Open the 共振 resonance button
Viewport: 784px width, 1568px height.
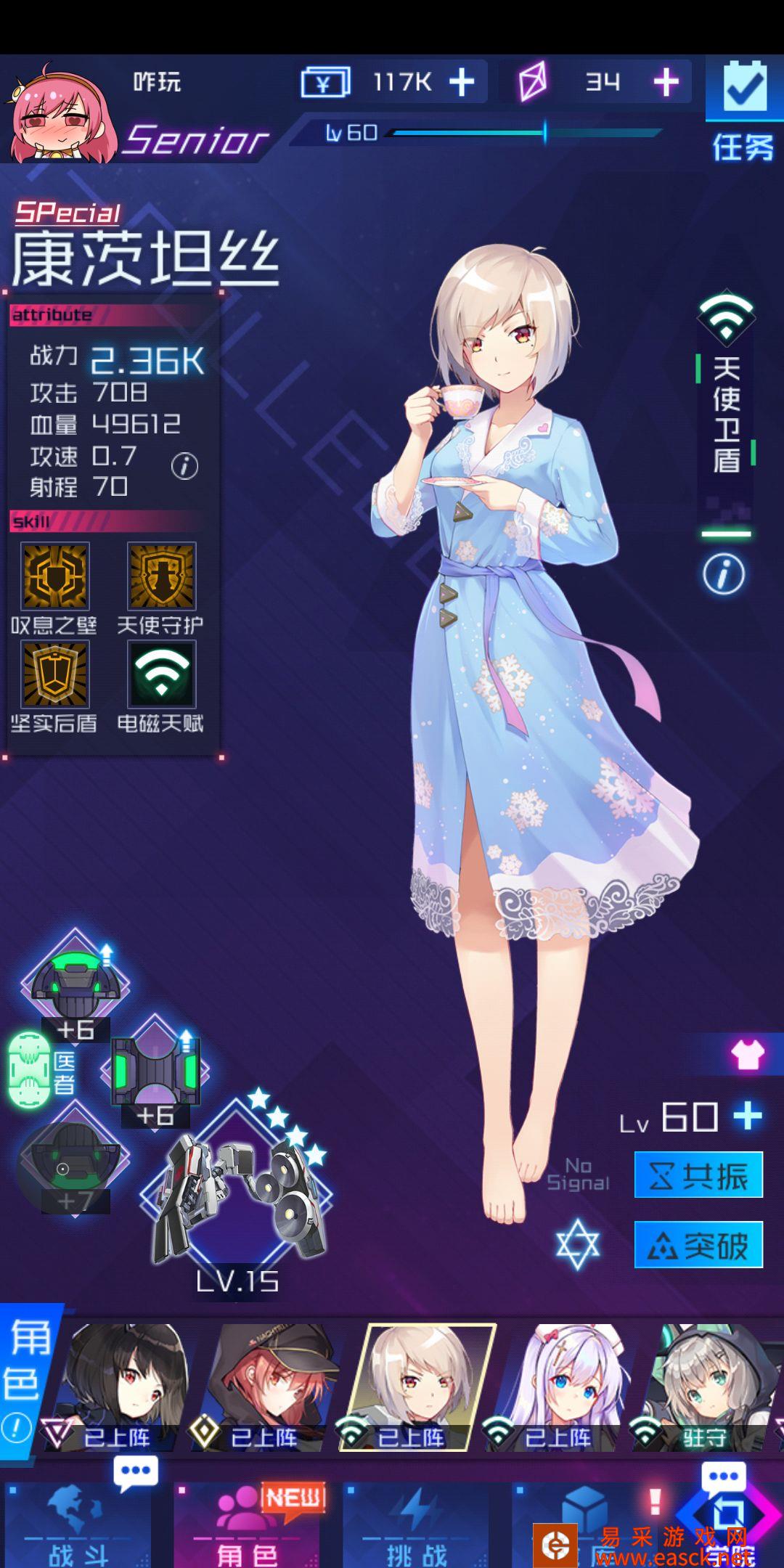[698, 1175]
